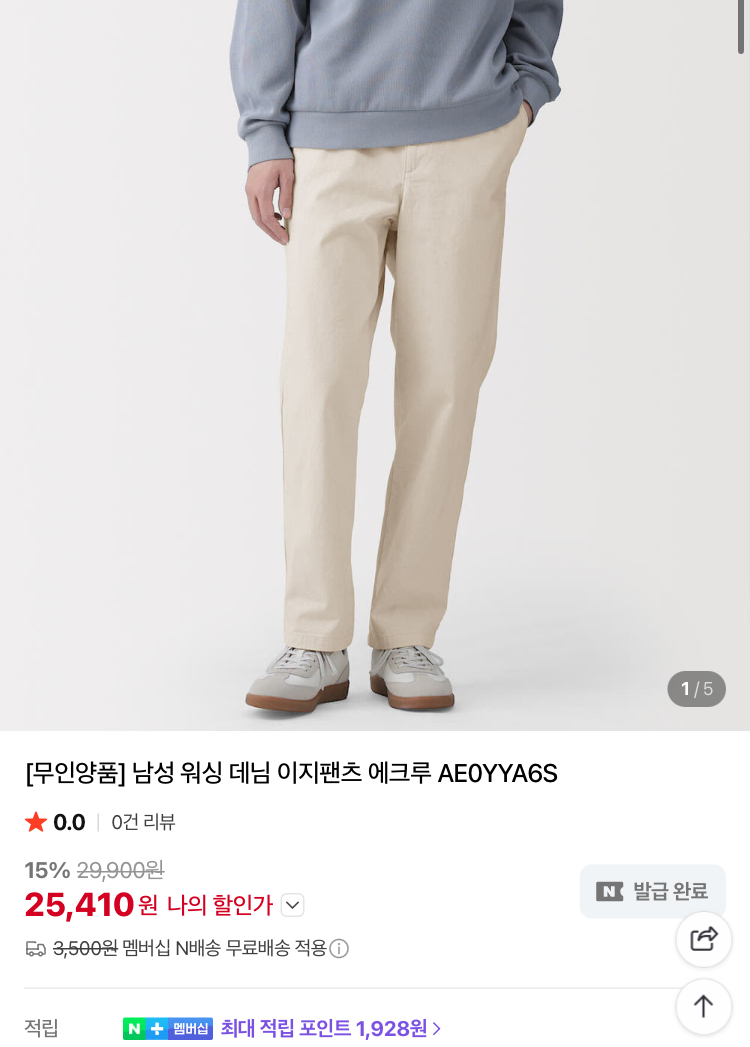
Task: Open 최대 적립 포인트 1,928원 details
Action: coord(331,1028)
